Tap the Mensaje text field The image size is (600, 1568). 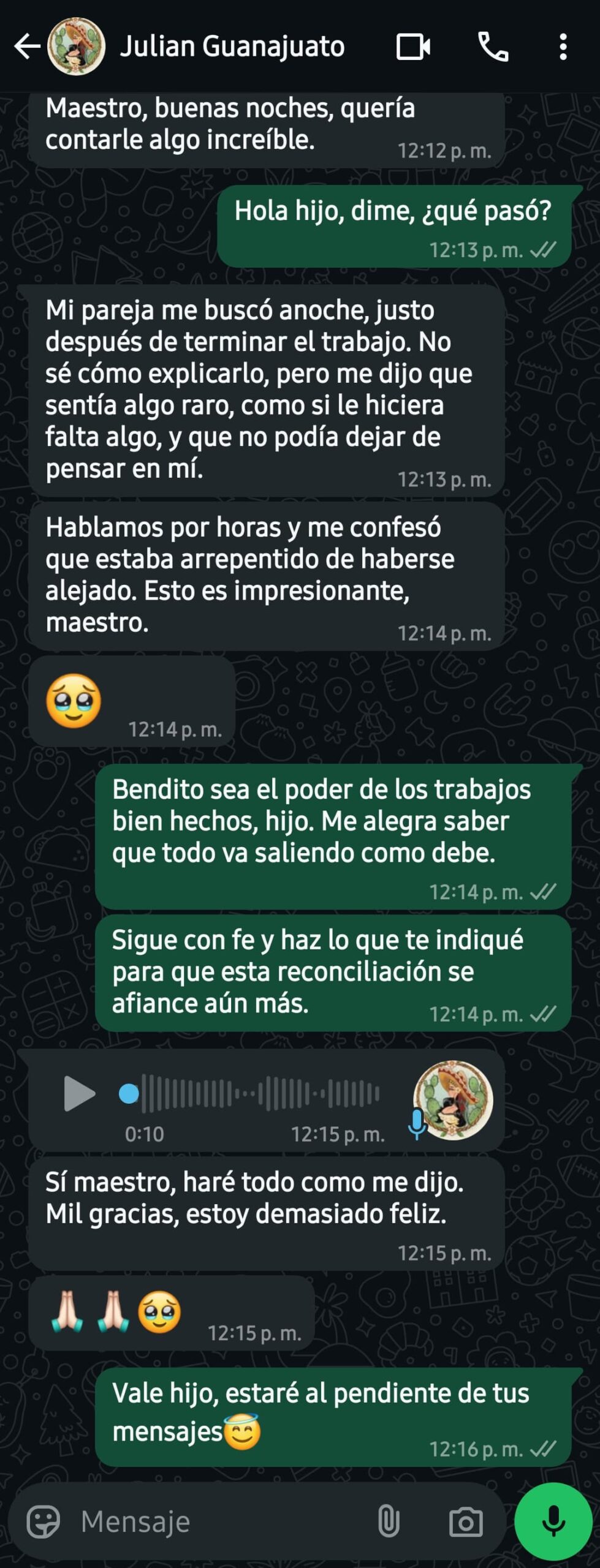[215, 1521]
